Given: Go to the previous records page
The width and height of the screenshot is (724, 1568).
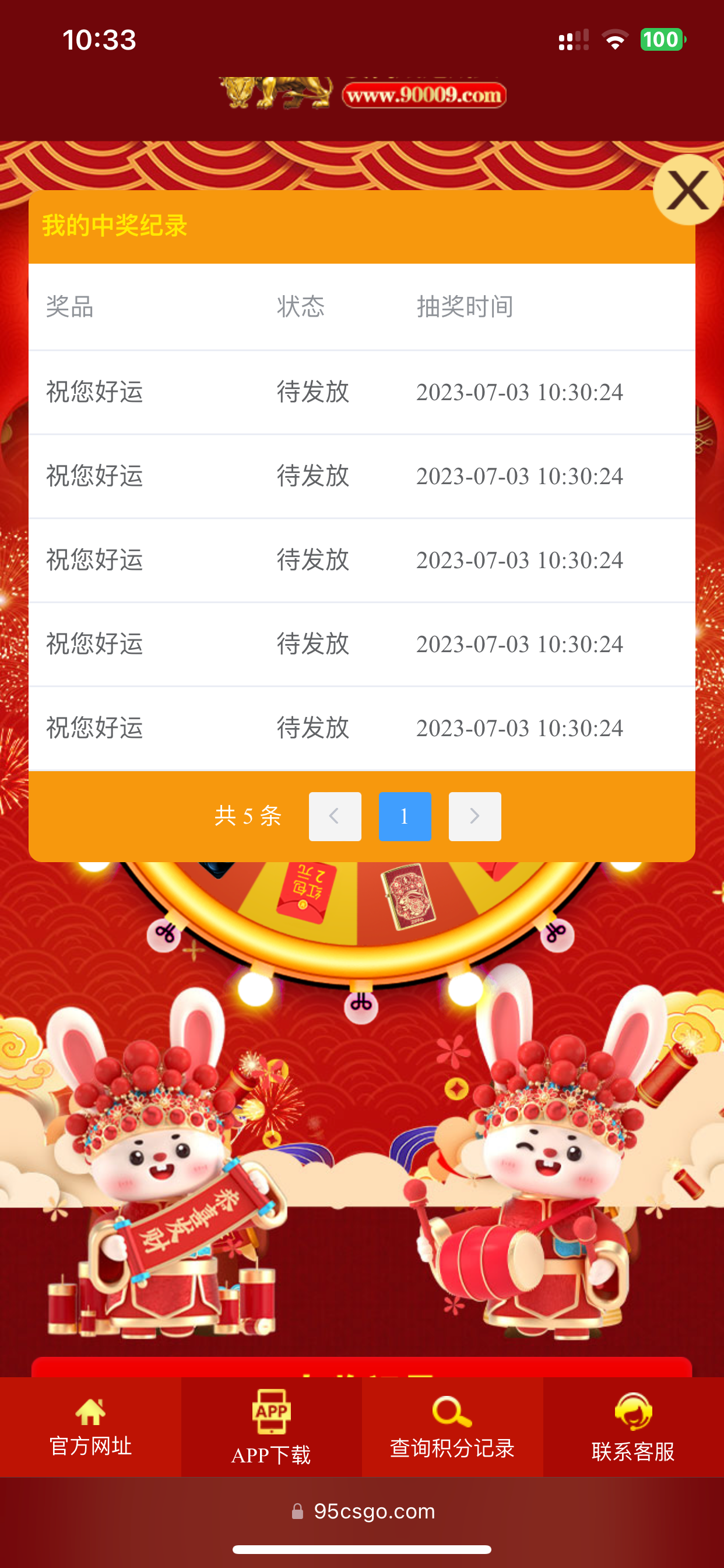Looking at the screenshot, I should pyautogui.click(x=335, y=816).
